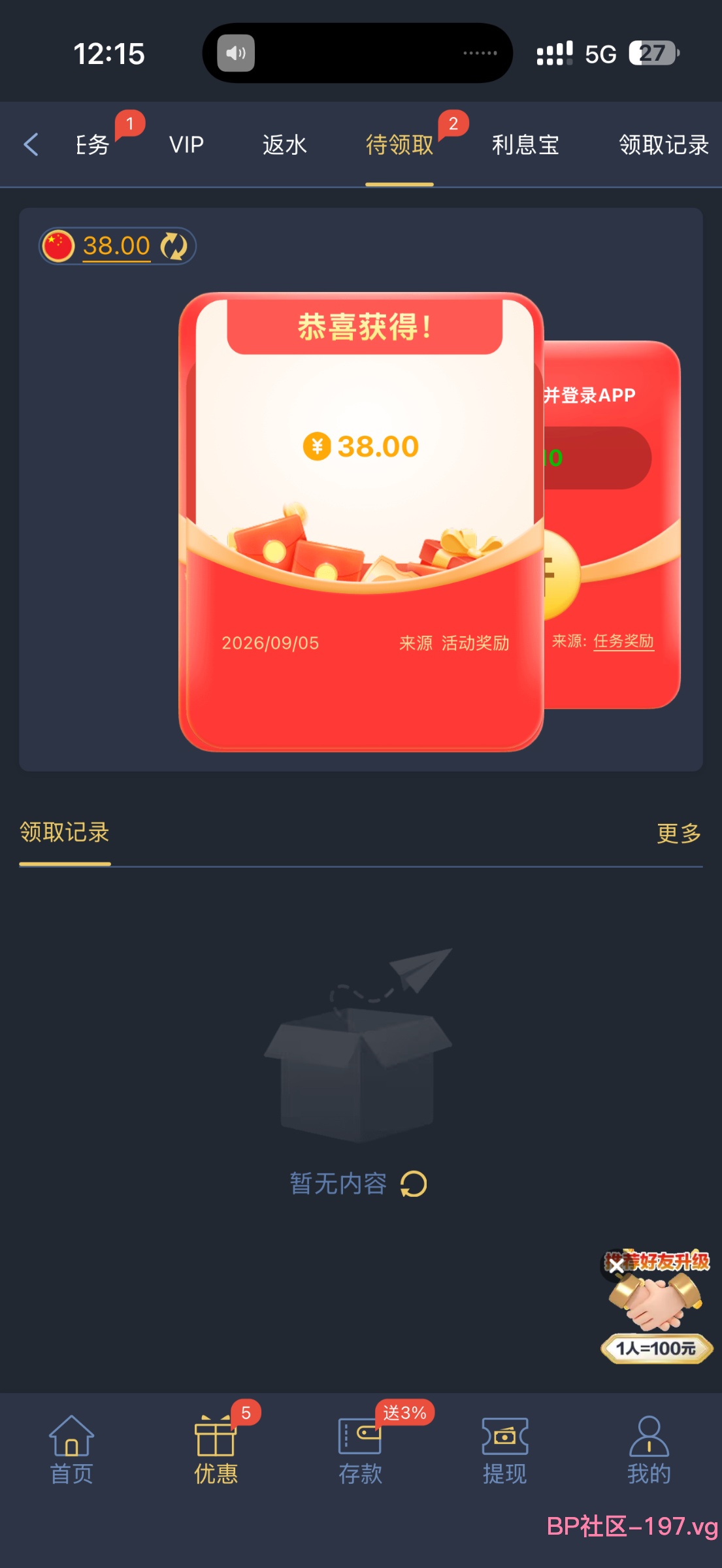Tap 更多 to see more records
The width and height of the screenshot is (722, 1568).
coord(679,833)
